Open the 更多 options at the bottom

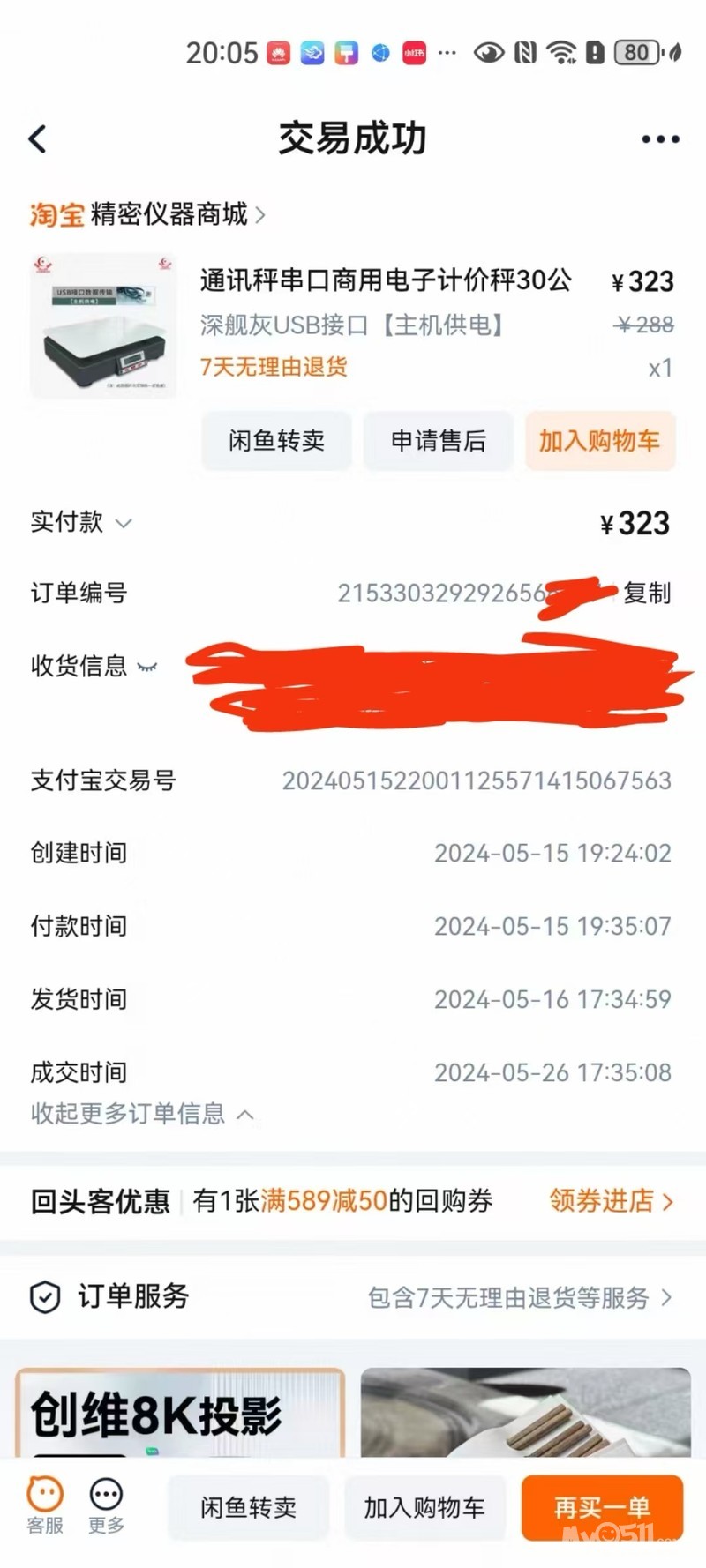click(106, 1507)
